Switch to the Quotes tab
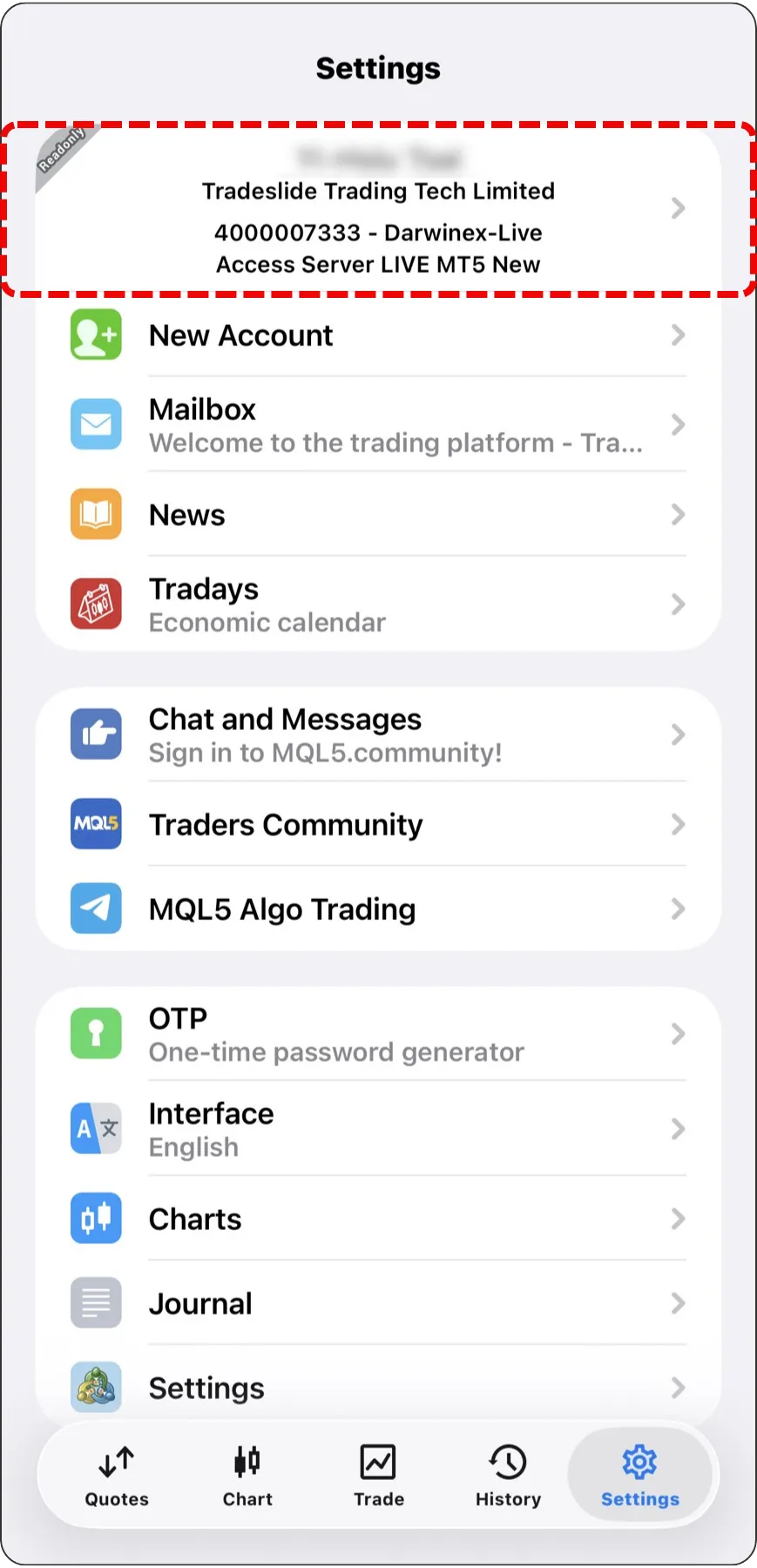The width and height of the screenshot is (757, 1568). 117,1476
